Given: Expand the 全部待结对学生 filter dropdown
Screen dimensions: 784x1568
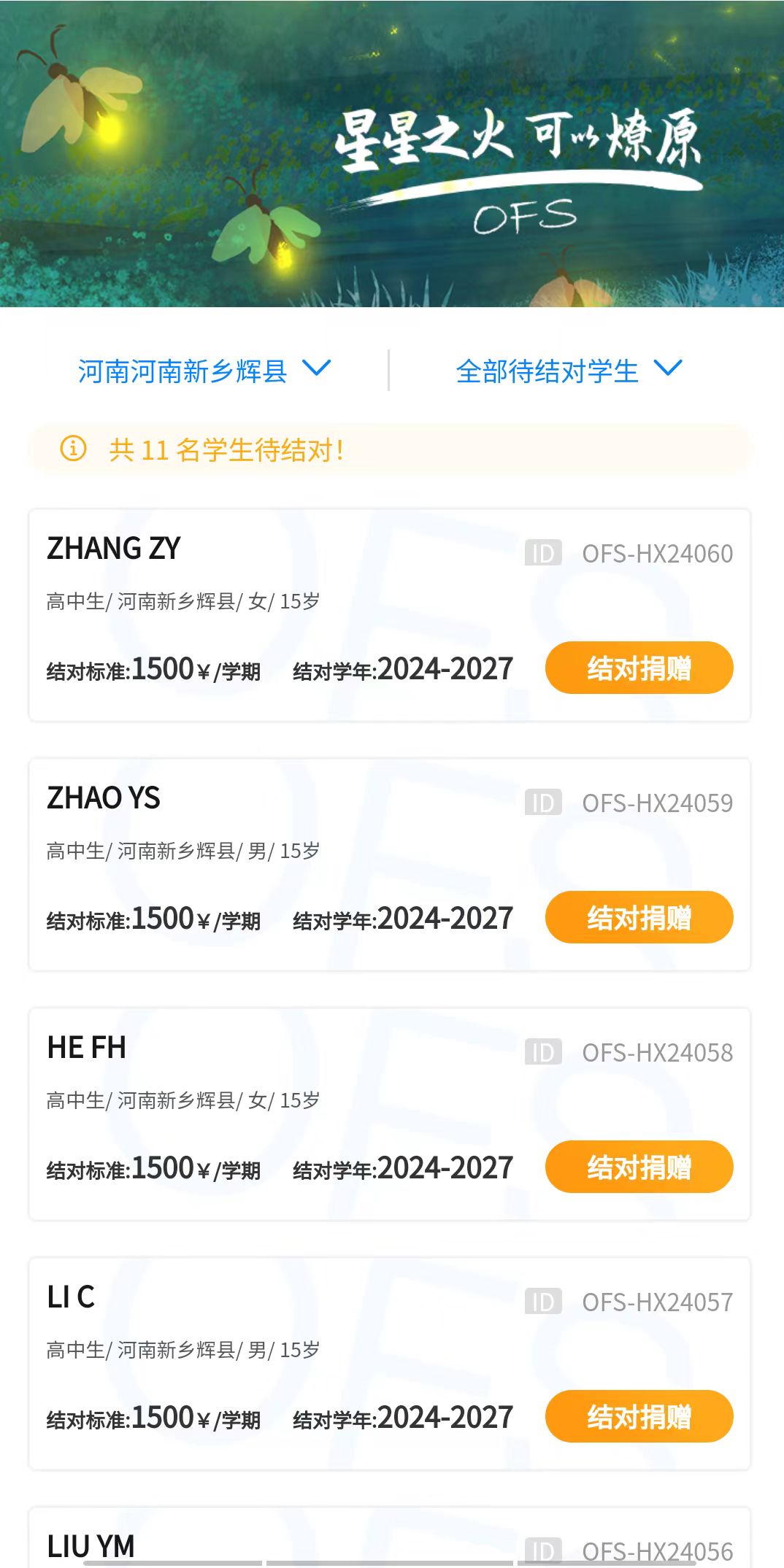Looking at the screenshot, I should [569, 371].
